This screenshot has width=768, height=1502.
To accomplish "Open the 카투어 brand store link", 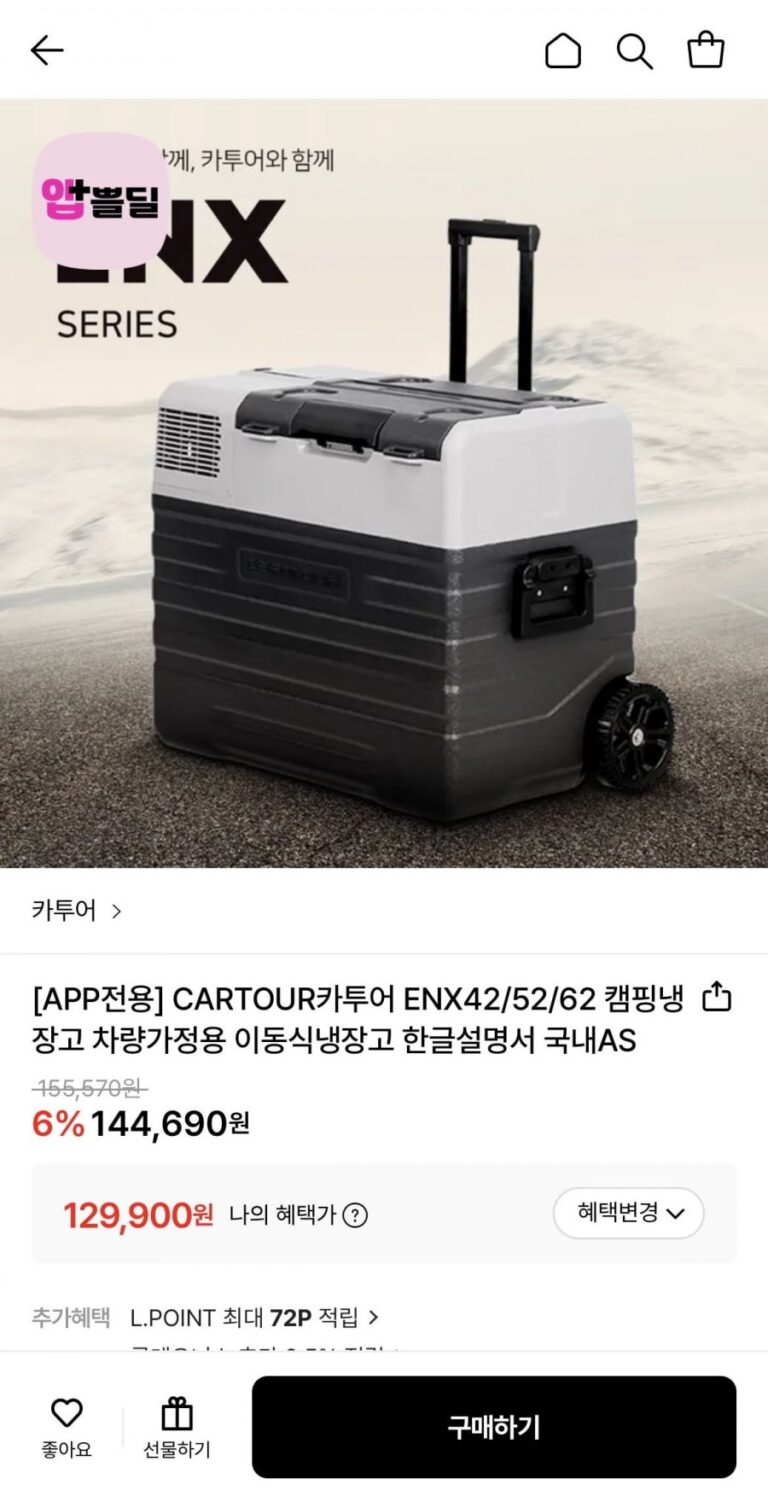I will click(x=77, y=911).
